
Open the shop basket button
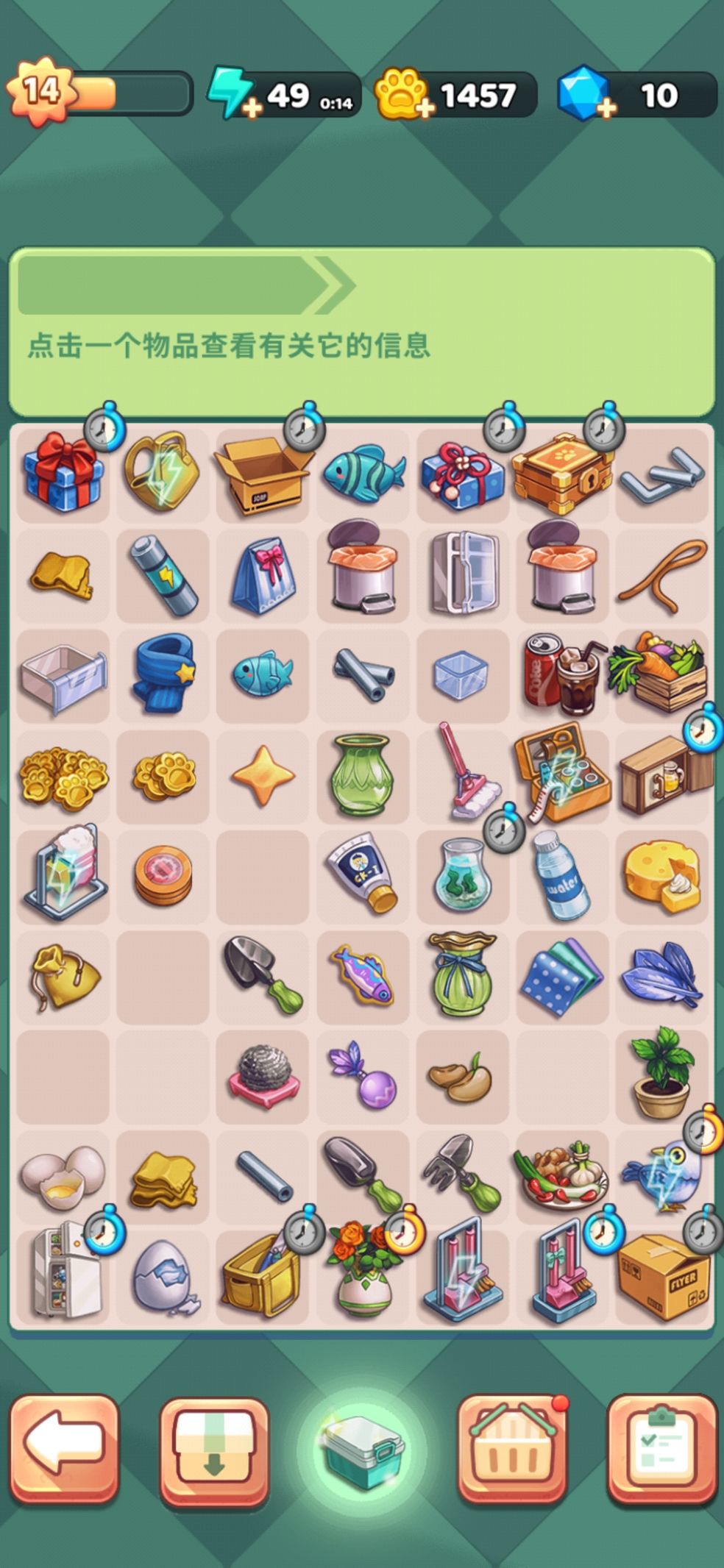(x=513, y=1448)
